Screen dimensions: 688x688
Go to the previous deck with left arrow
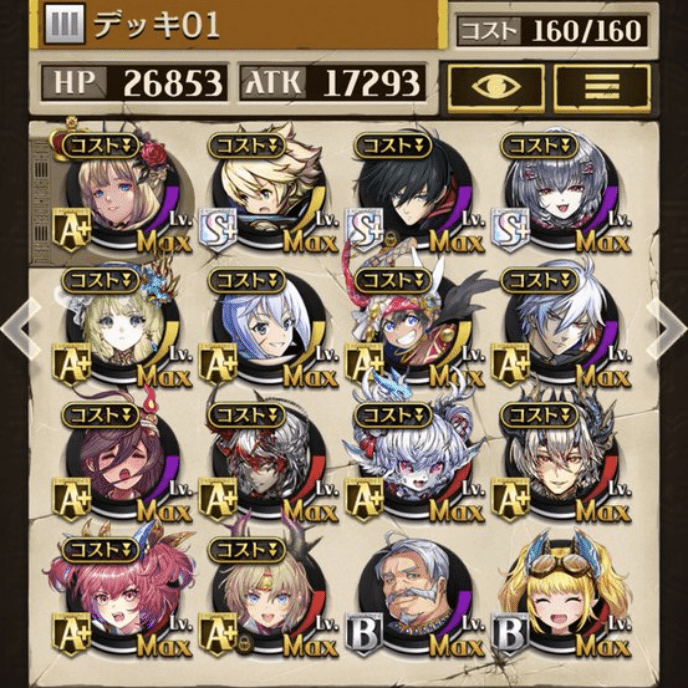pyautogui.click(x=20, y=324)
